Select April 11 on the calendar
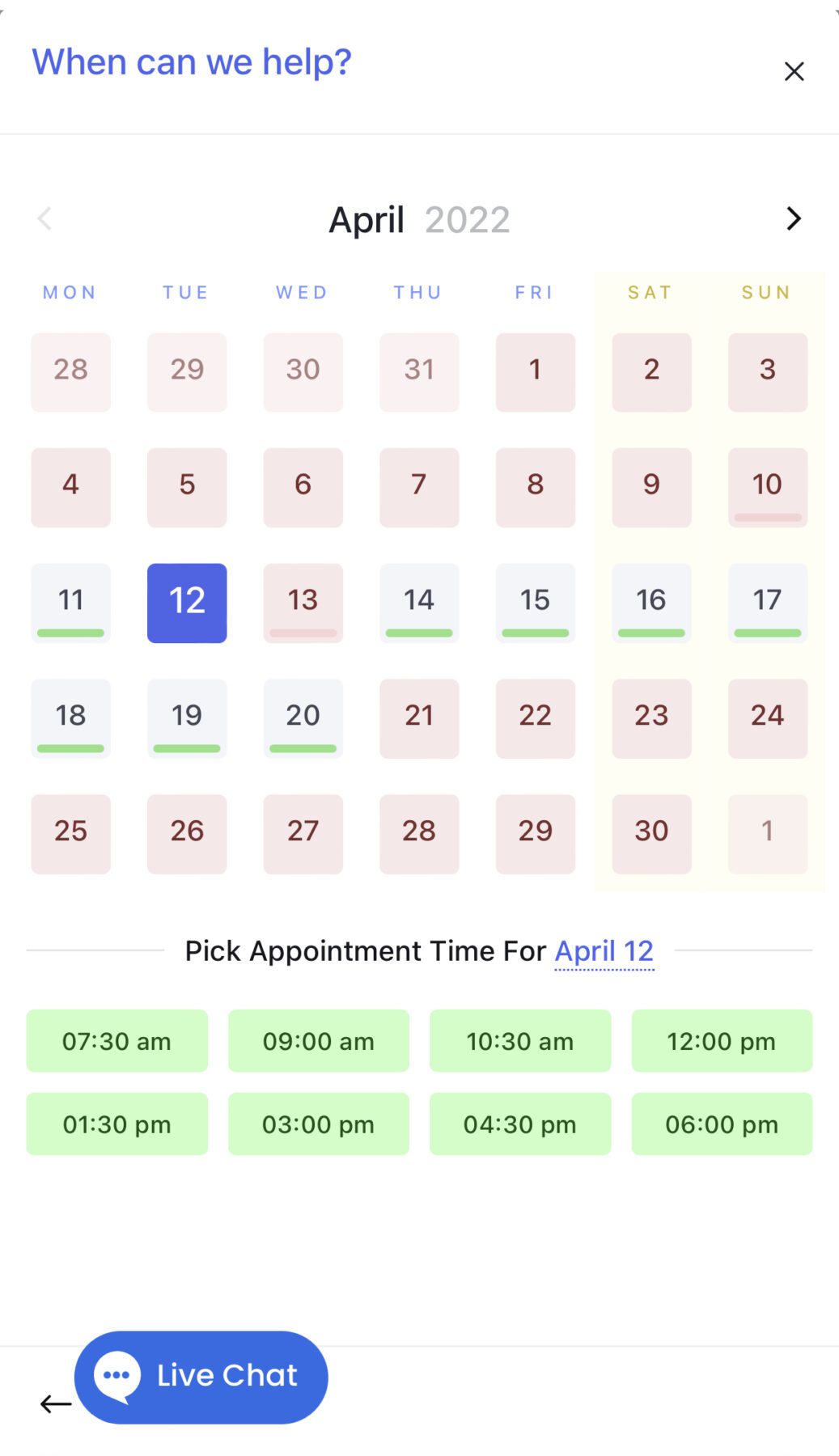The width and height of the screenshot is (839, 1456). [70, 603]
